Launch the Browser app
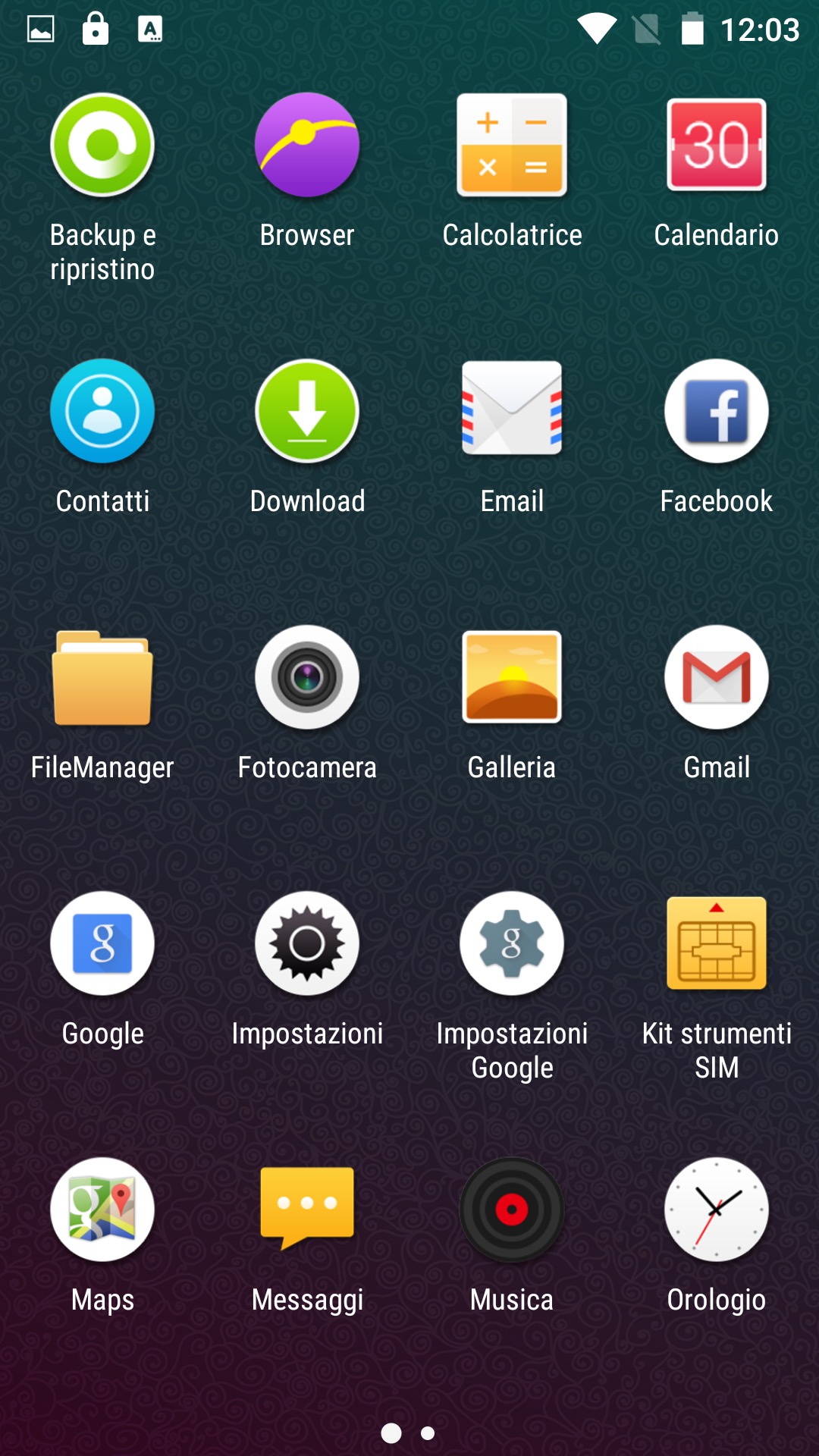Viewport: 819px width, 1456px height. point(307,145)
